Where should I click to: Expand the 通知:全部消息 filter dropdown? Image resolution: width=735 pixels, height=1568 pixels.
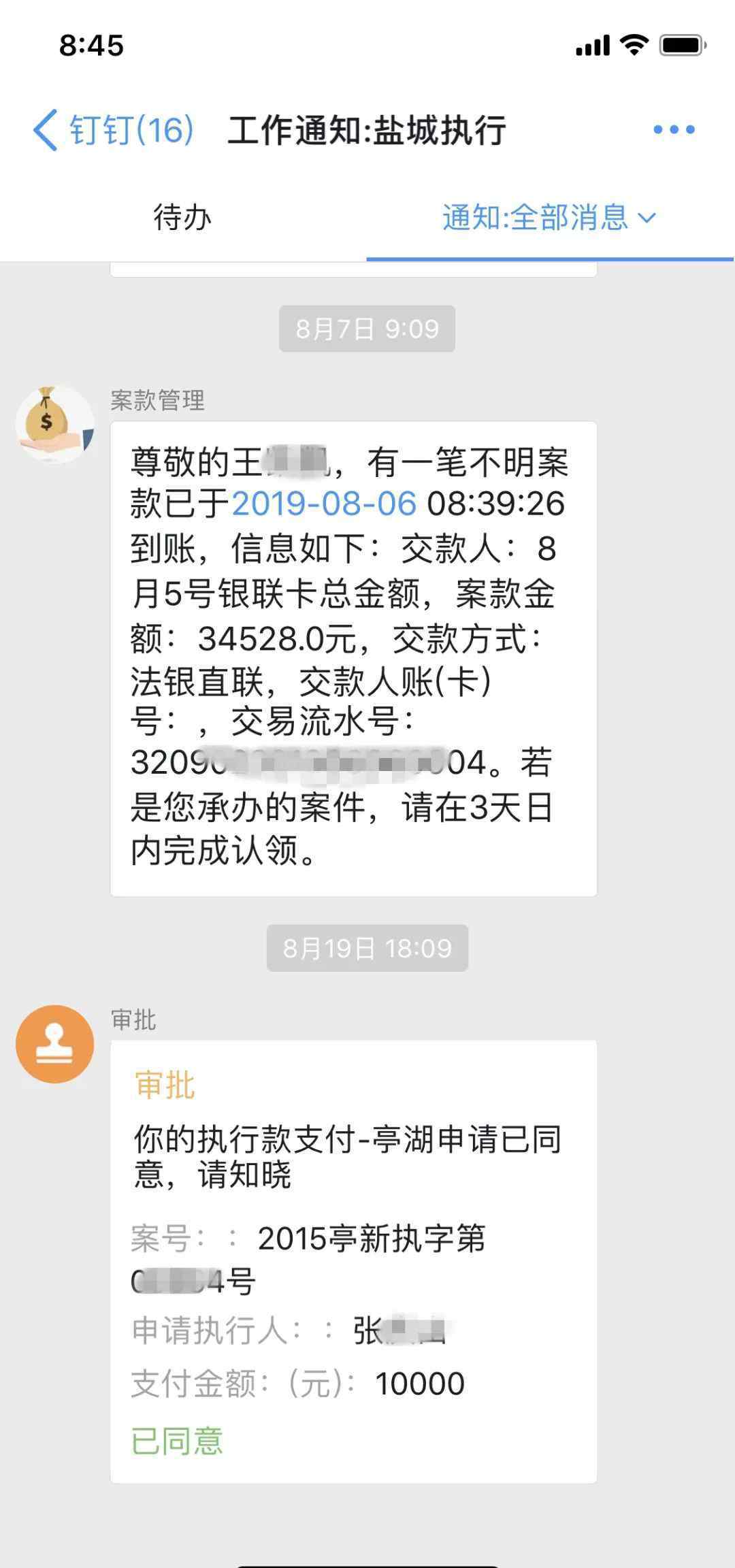pyautogui.click(x=549, y=218)
